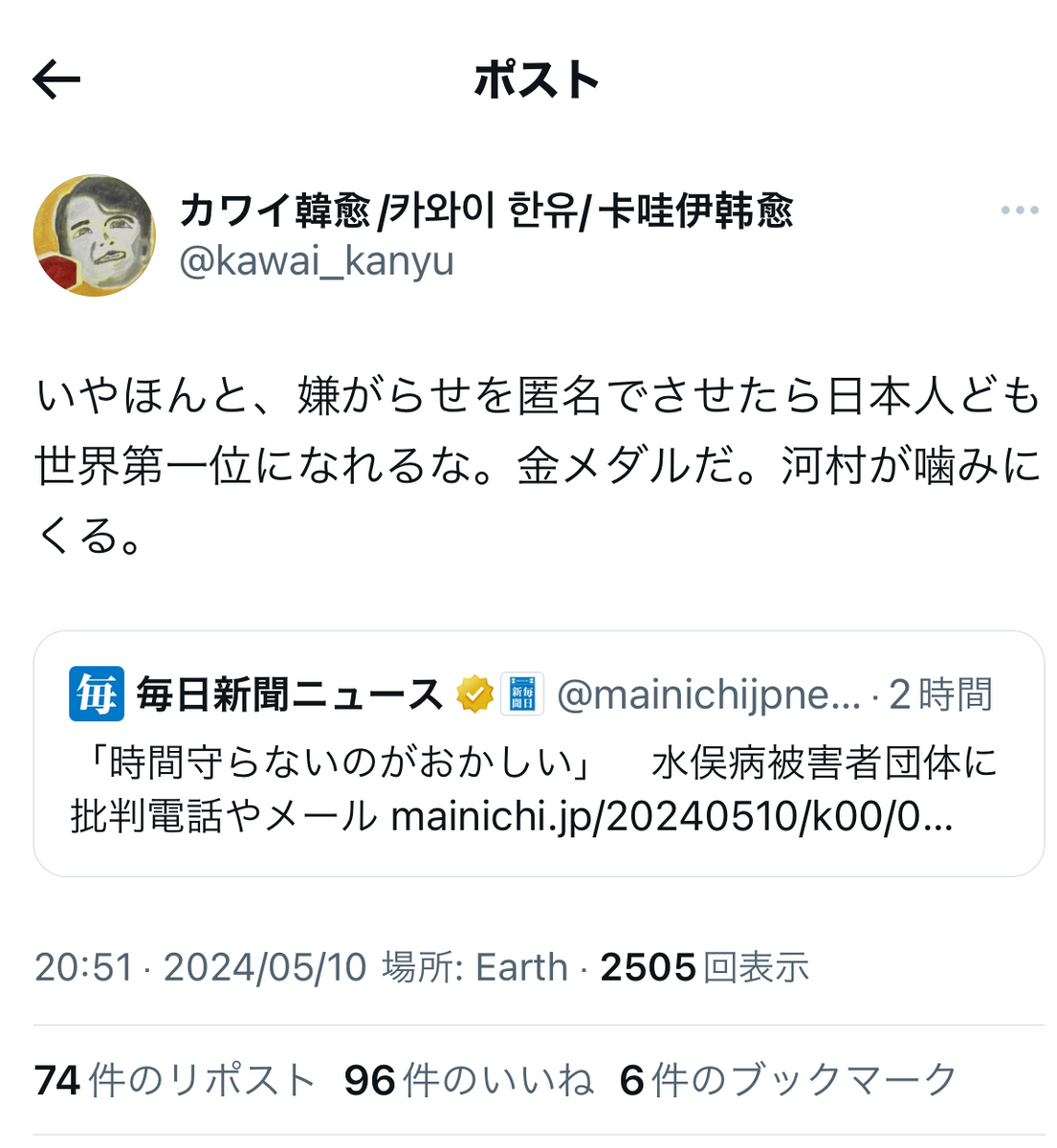Tap the 場所: Earth location

click(475, 967)
